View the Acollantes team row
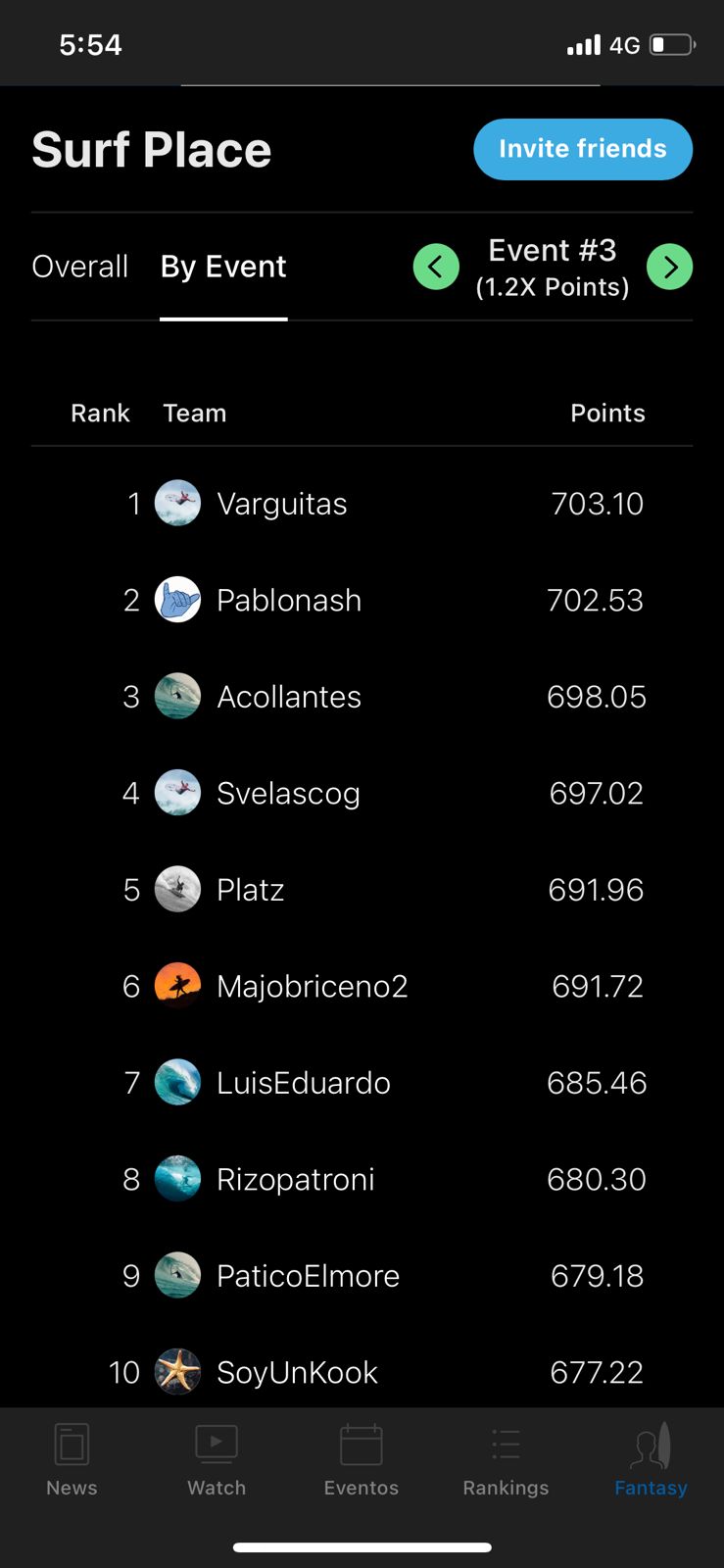This screenshot has width=724, height=1568. (x=362, y=697)
